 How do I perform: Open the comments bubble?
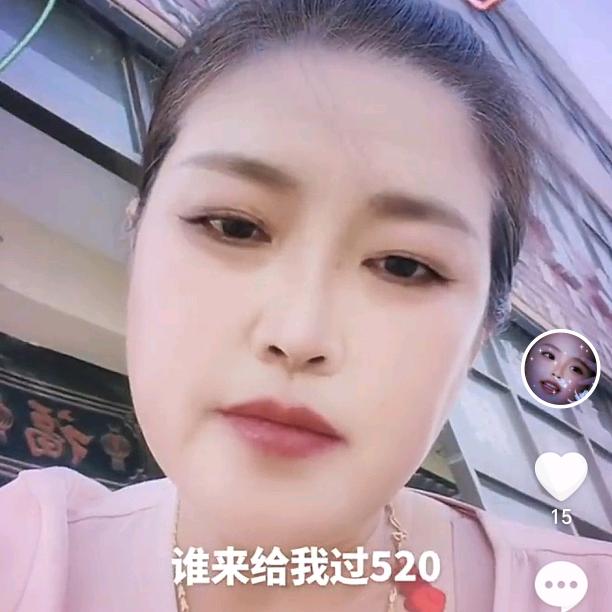tap(561, 586)
